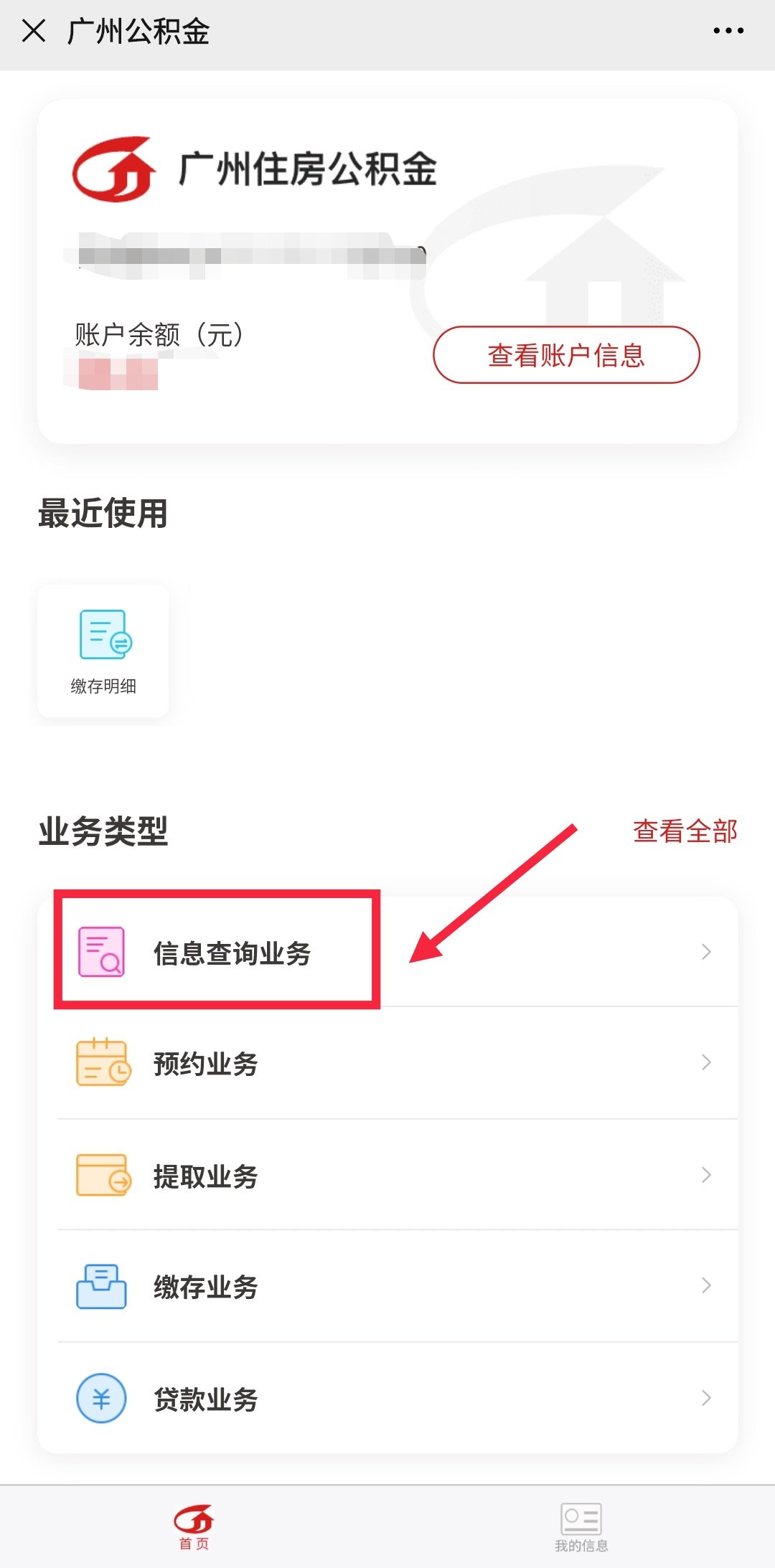Open 信息查询业务
775x1568 pixels.
(387, 952)
